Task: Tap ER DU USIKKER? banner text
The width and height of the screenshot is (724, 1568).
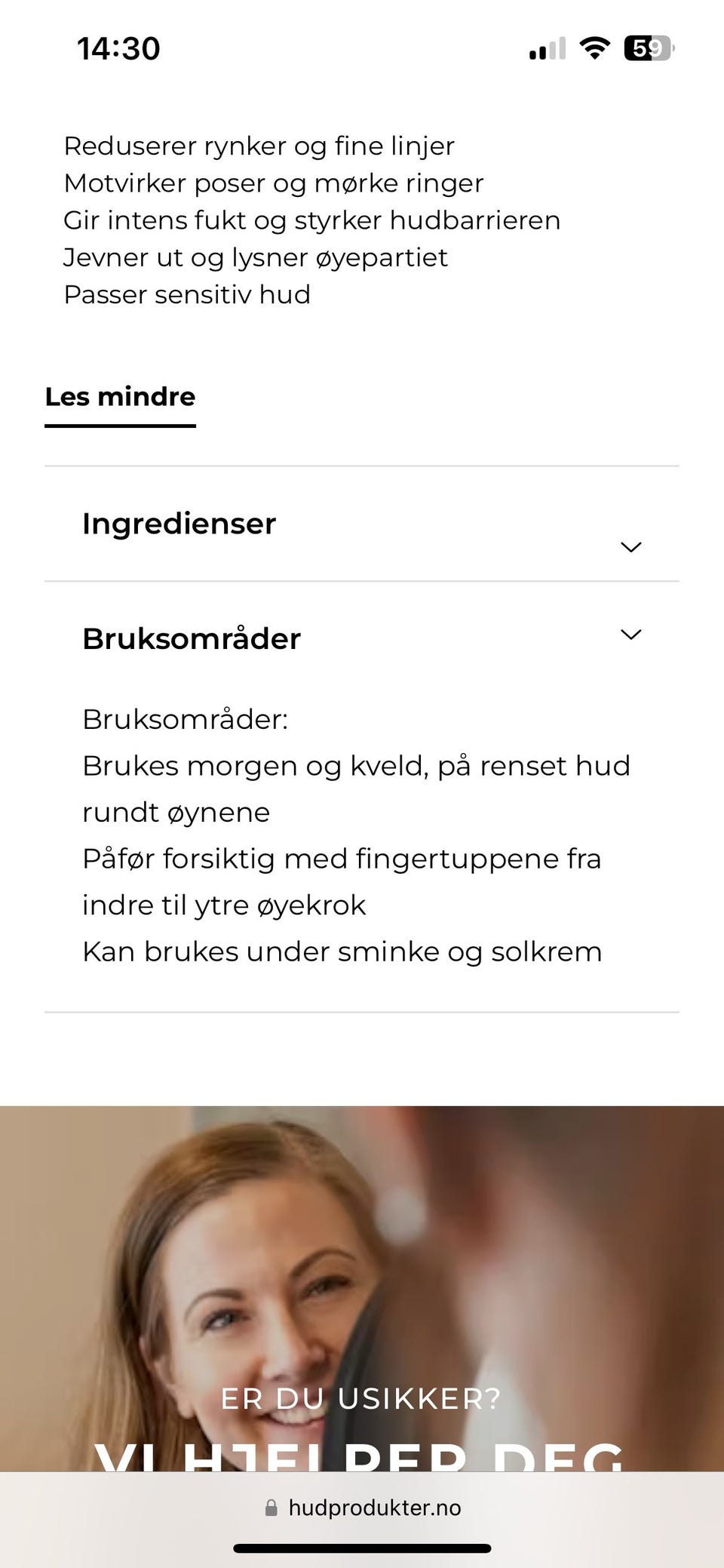Action: click(x=362, y=1398)
